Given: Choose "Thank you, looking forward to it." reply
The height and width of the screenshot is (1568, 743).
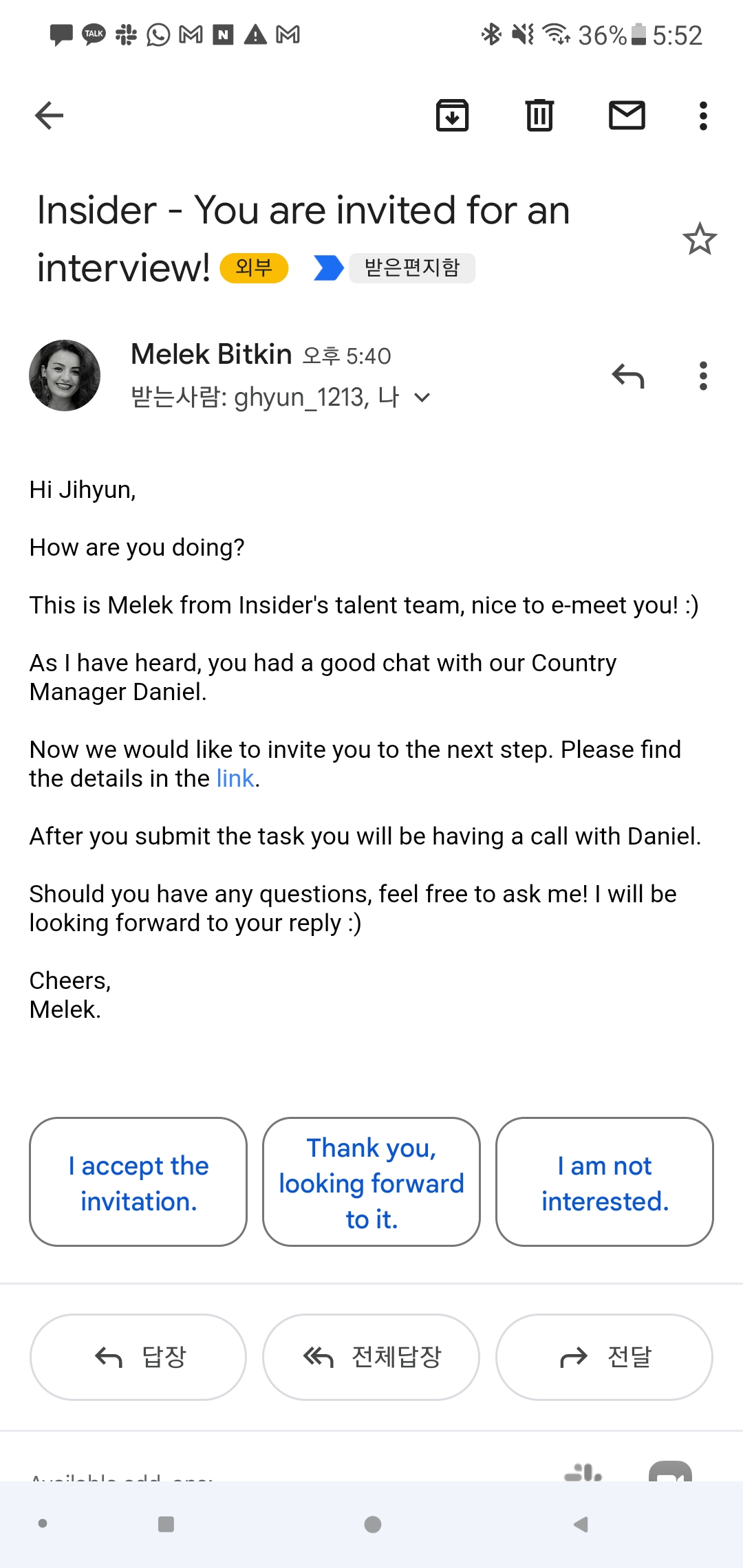Looking at the screenshot, I should pyautogui.click(x=371, y=1183).
